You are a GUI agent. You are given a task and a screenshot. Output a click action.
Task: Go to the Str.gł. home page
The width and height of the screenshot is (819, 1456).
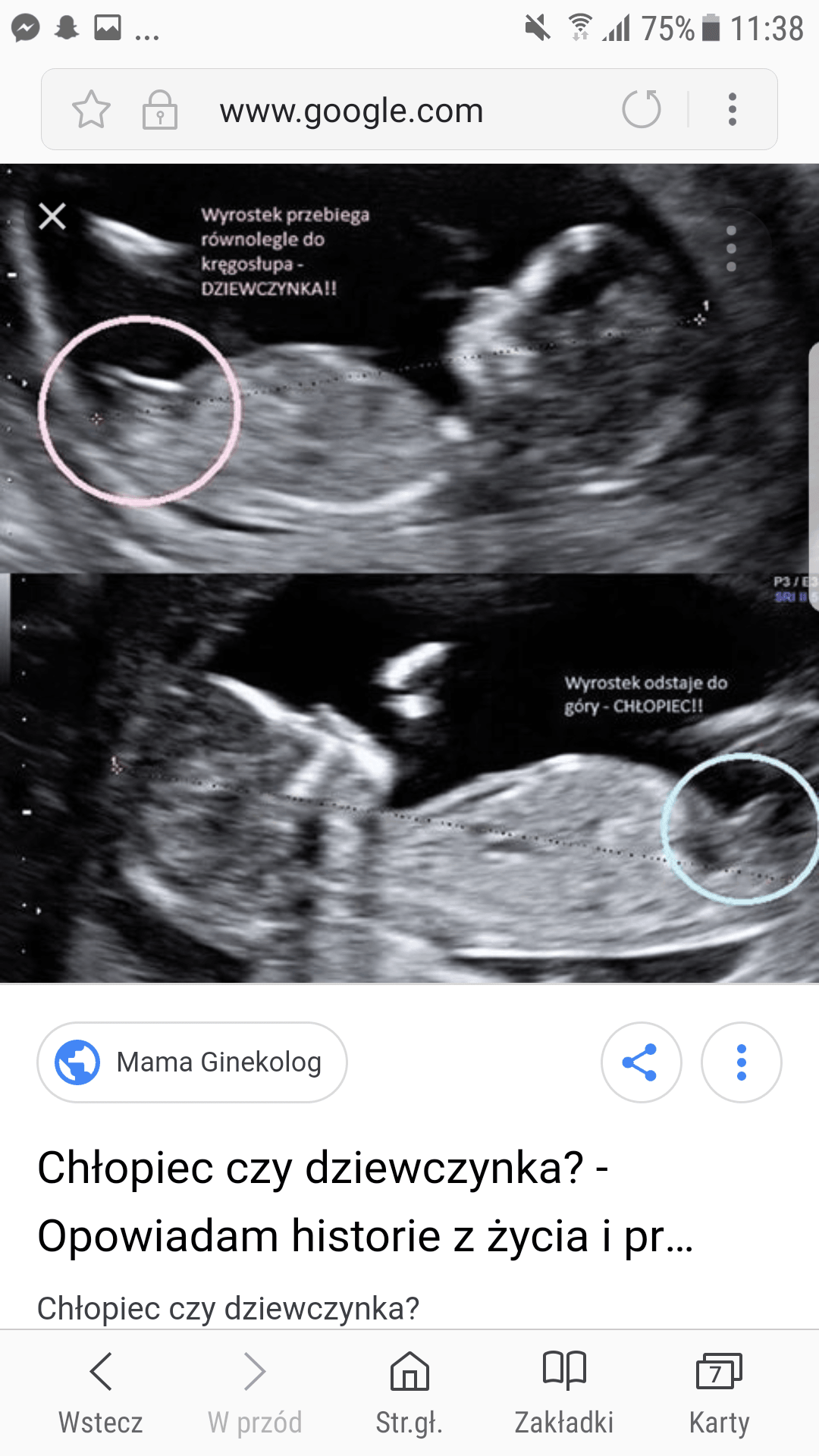tap(409, 1392)
